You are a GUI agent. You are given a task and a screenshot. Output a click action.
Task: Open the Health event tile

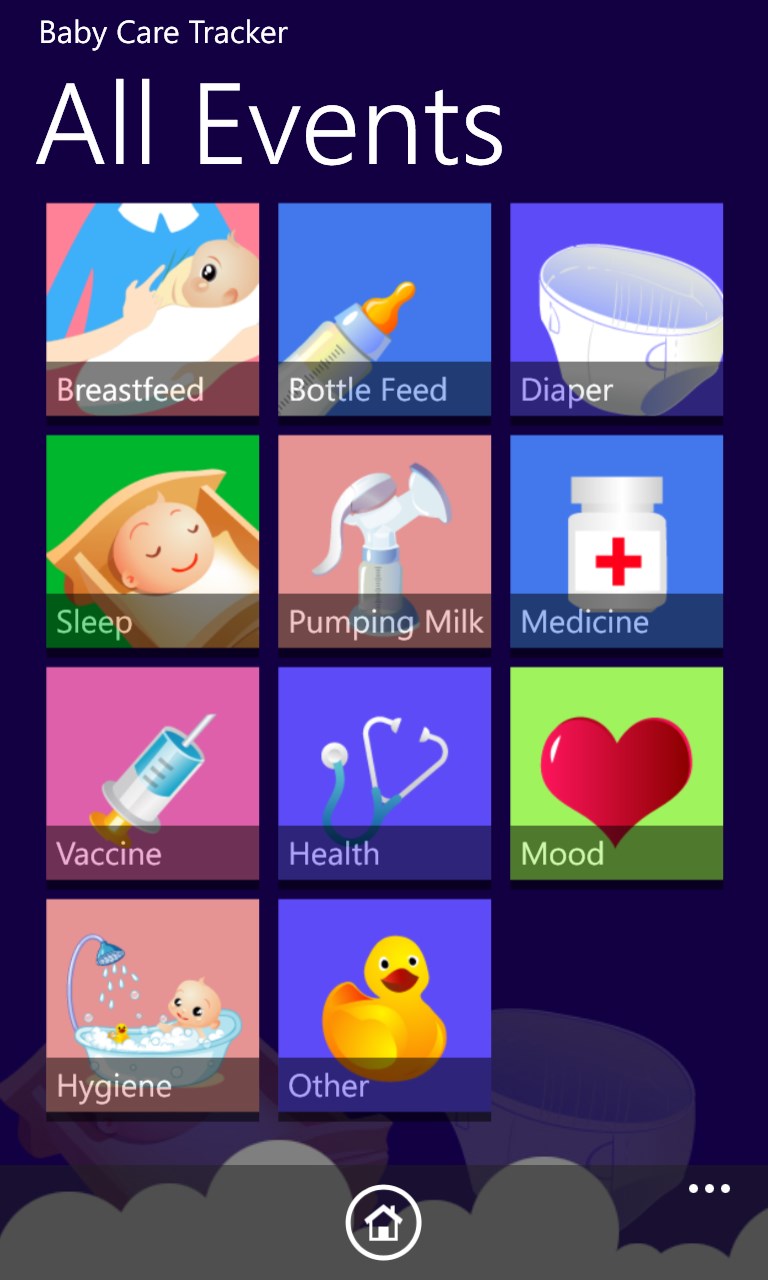coord(384,773)
